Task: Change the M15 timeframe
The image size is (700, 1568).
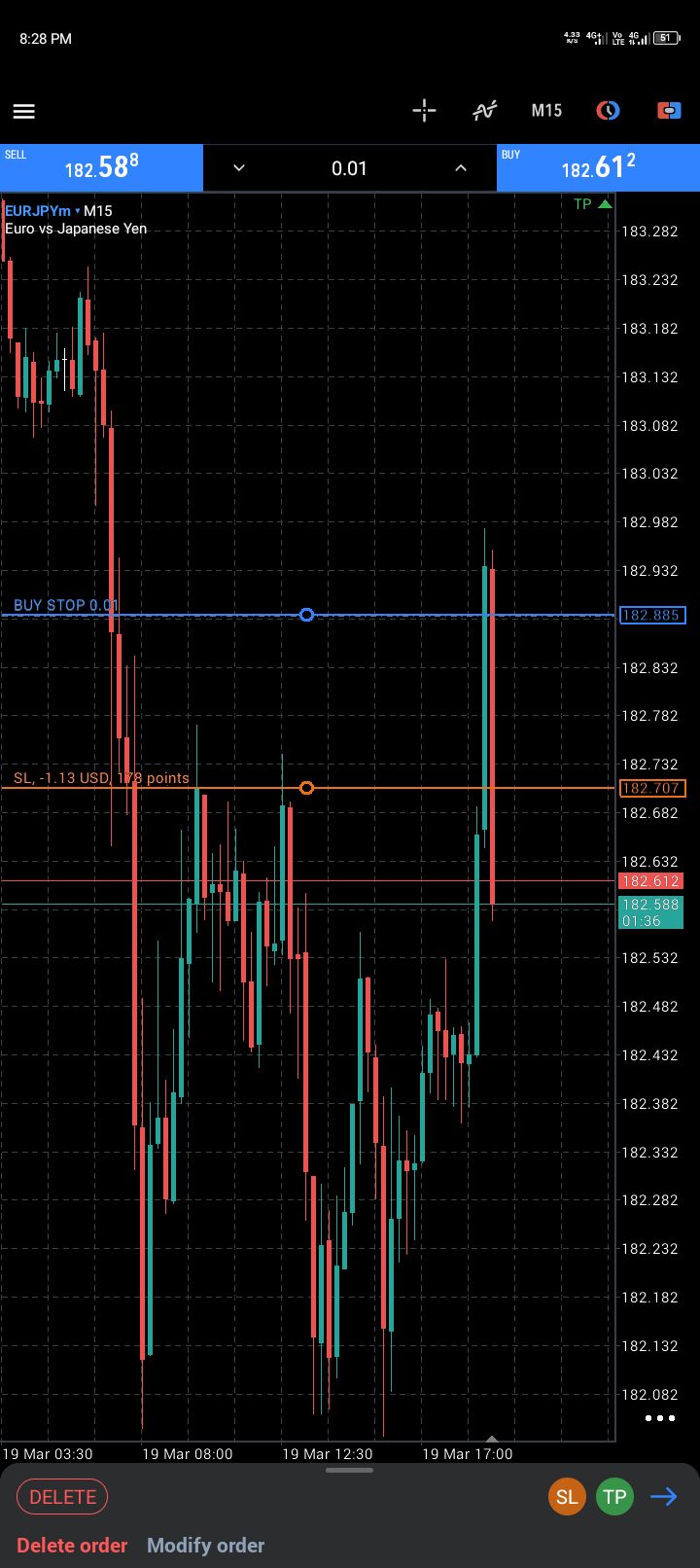Action: (546, 110)
